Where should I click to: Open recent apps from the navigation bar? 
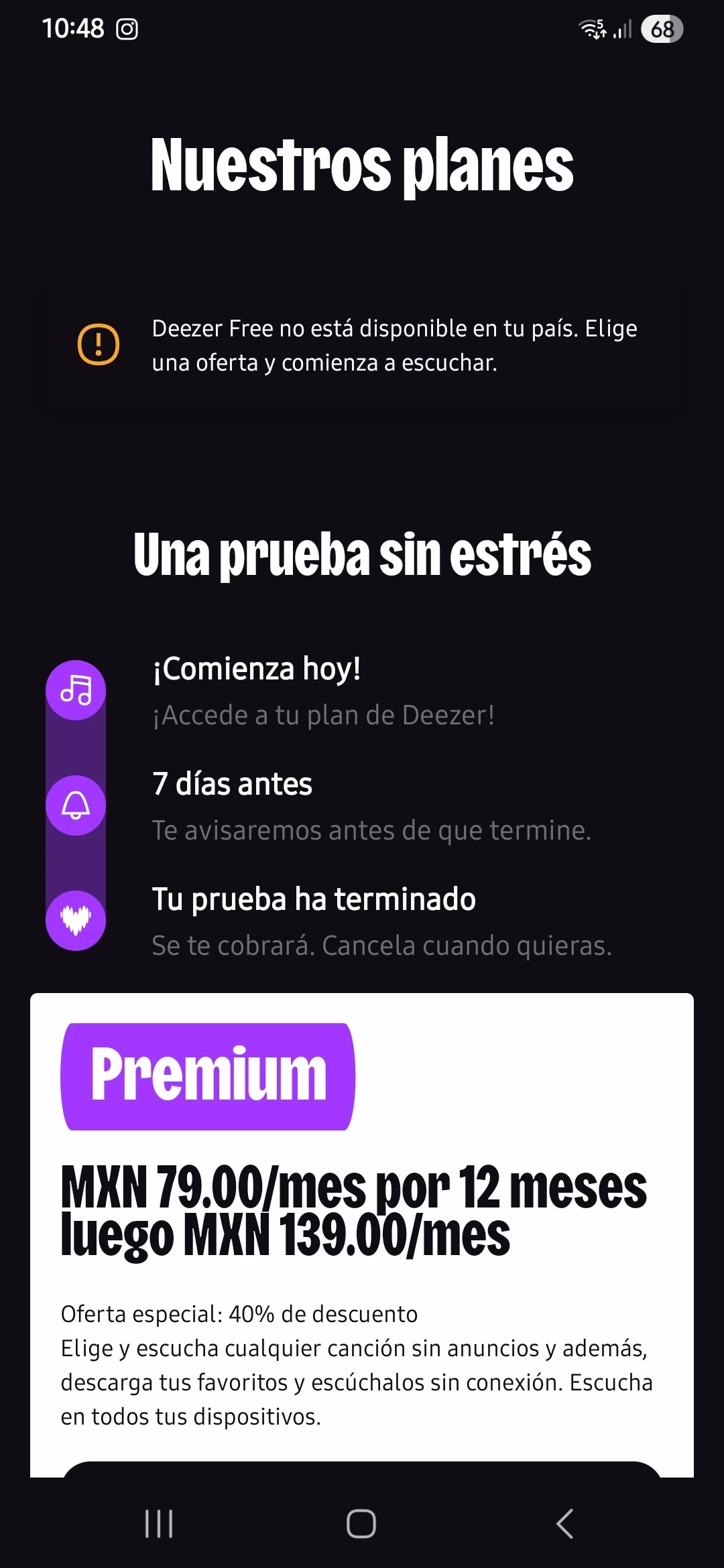point(159,1524)
